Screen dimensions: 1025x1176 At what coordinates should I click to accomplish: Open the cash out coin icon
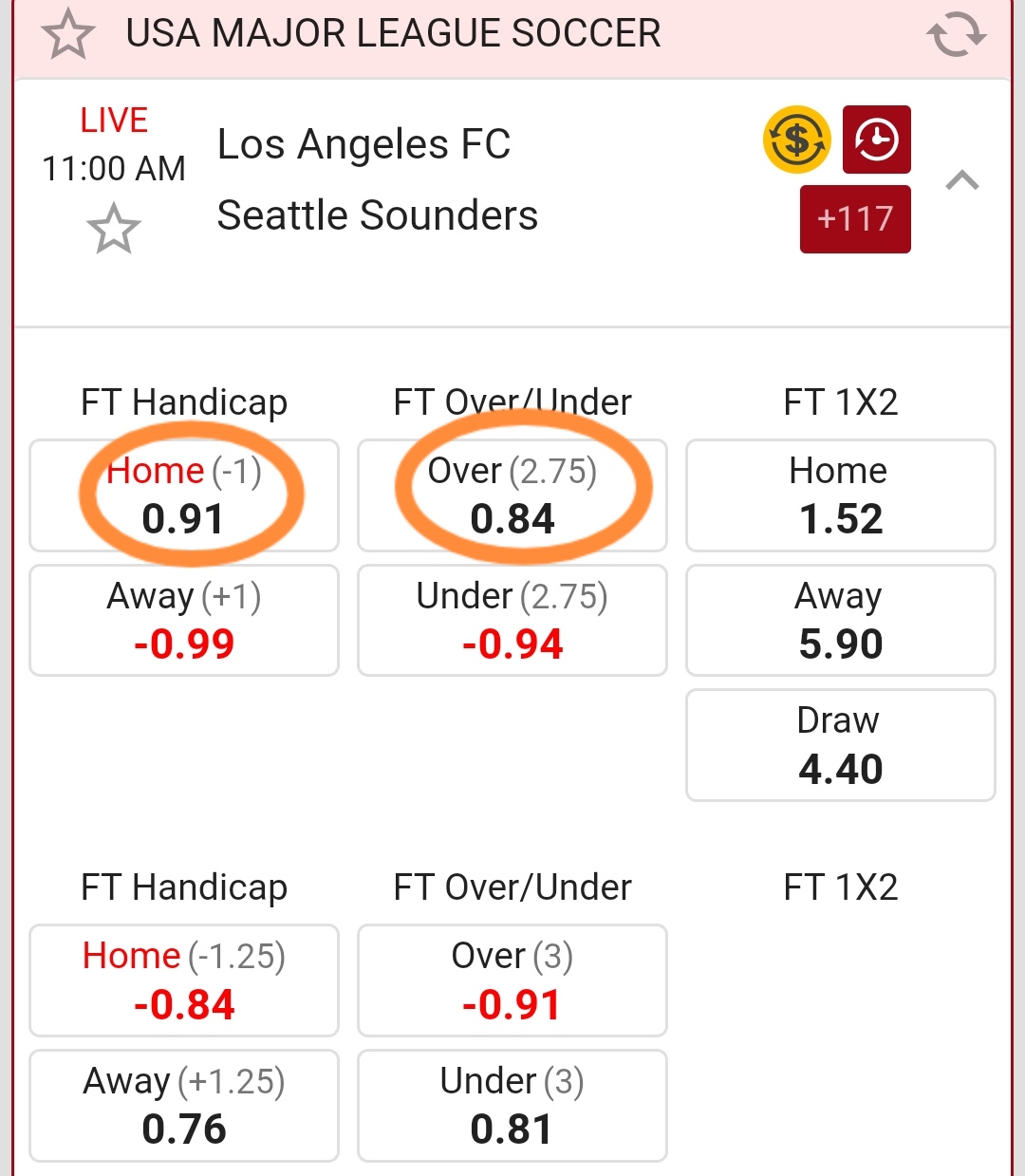coord(796,140)
